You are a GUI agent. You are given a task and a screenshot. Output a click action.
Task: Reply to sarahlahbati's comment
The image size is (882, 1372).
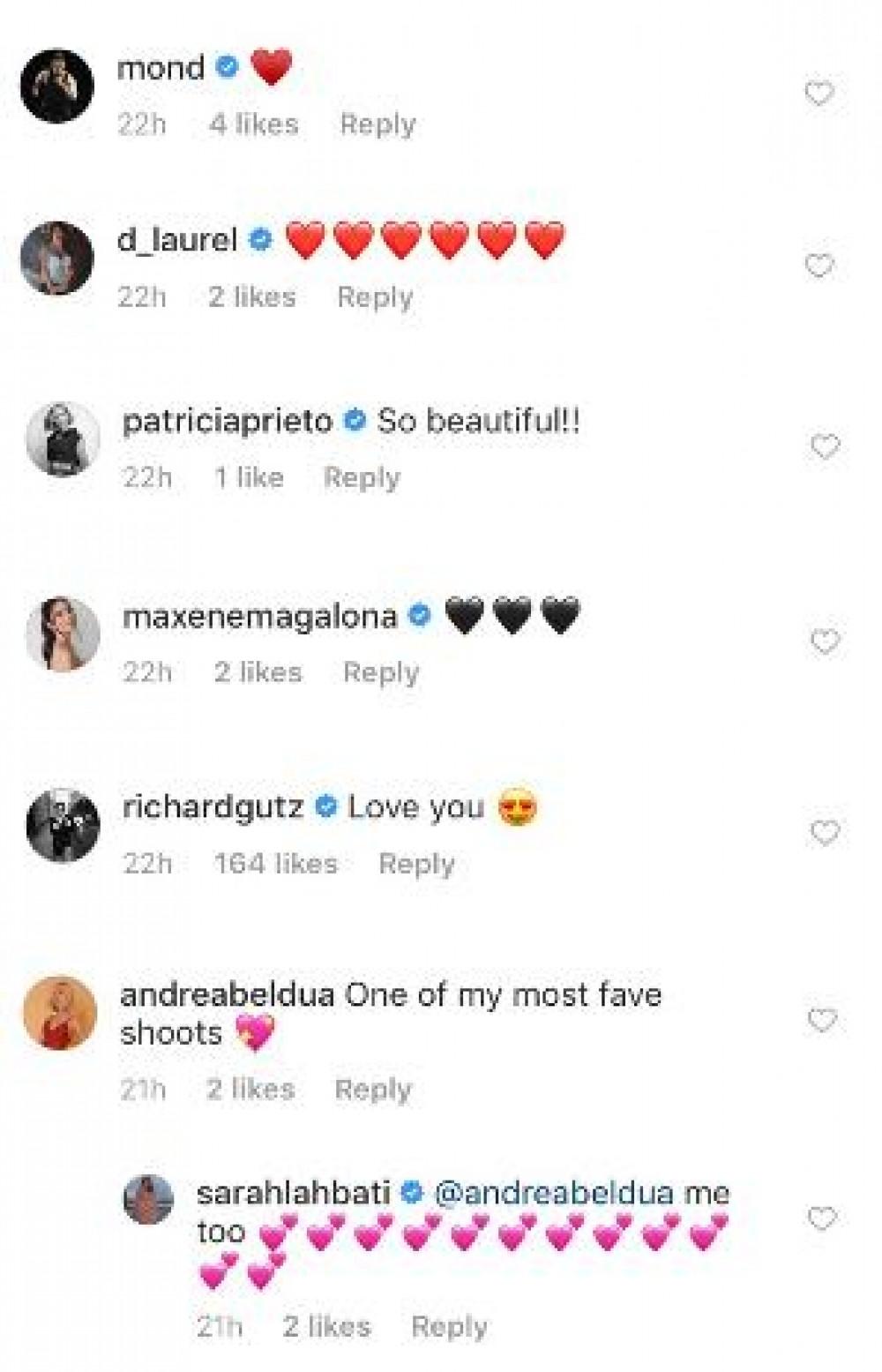point(449,1327)
